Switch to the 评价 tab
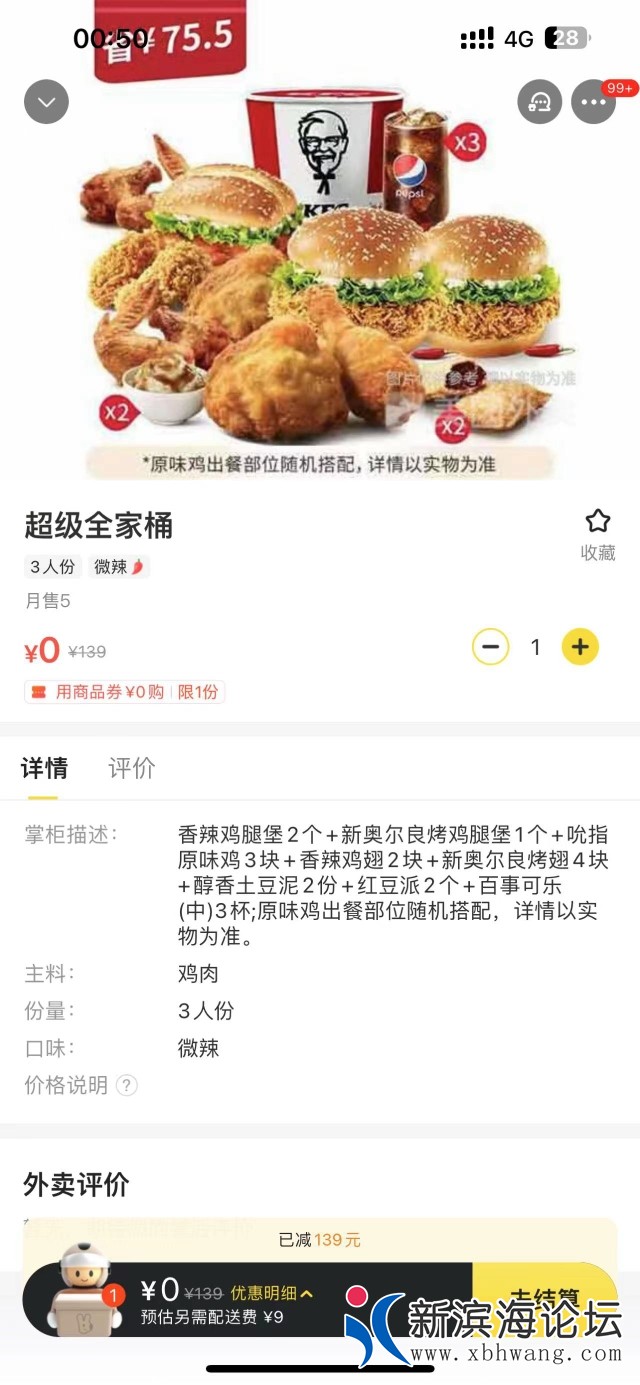This screenshot has width=640, height=1385. 132,768
